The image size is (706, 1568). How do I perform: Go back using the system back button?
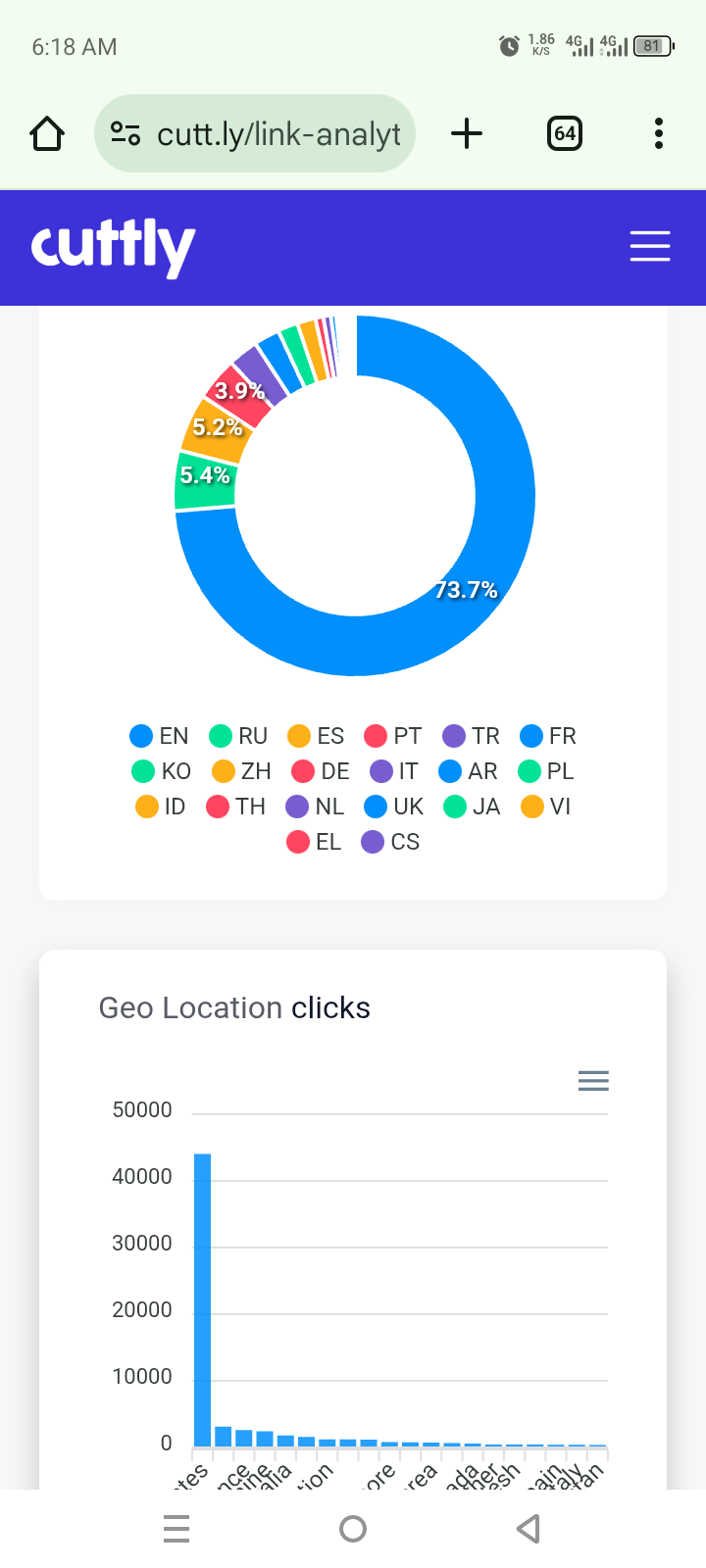coord(529,1529)
